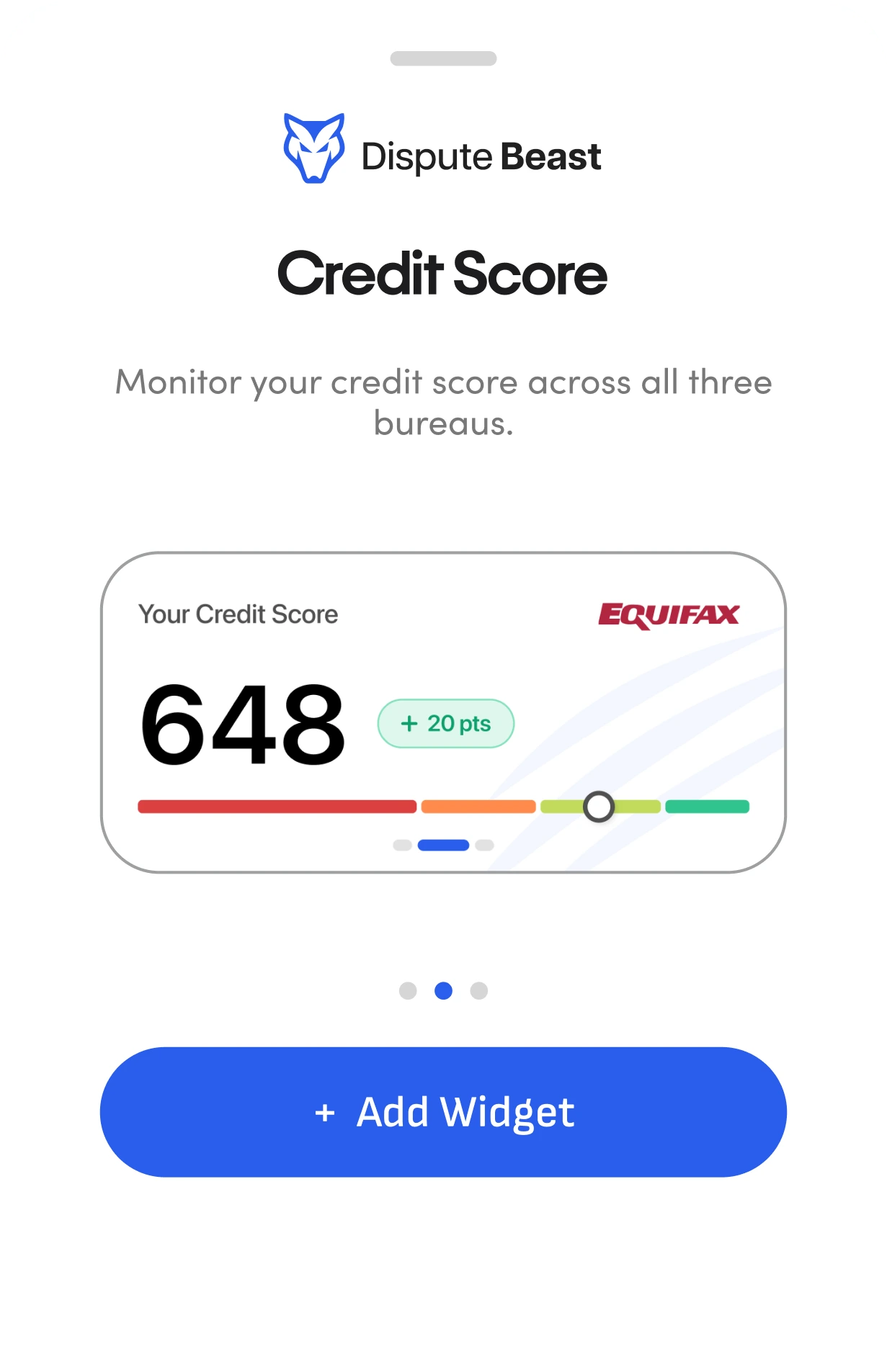Image resolution: width=887 pixels, height=1372 pixels.
Task: Tap the Add Widget button
Action: pyautogui.click(x=443, y=1112)
